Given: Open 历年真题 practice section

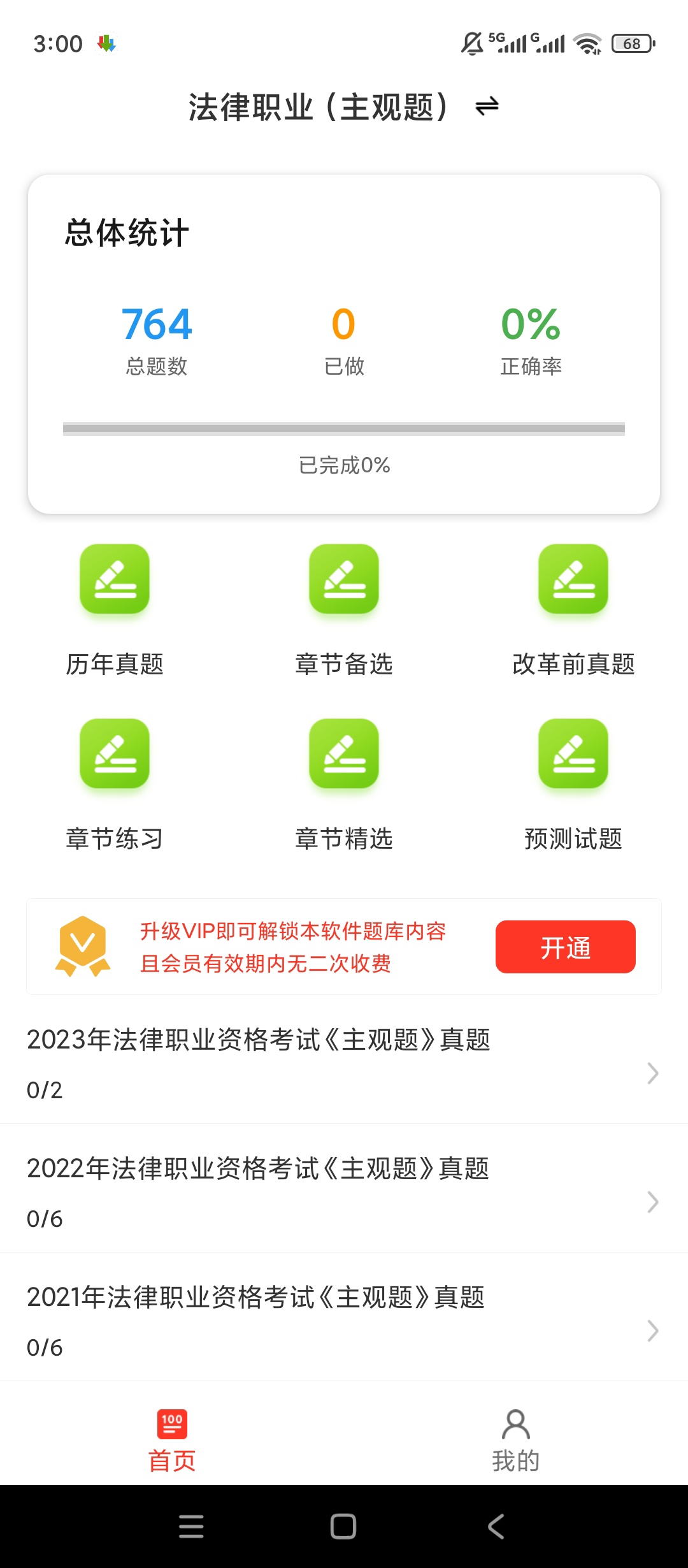Looking at the screenshot, I should pos(115,610).
